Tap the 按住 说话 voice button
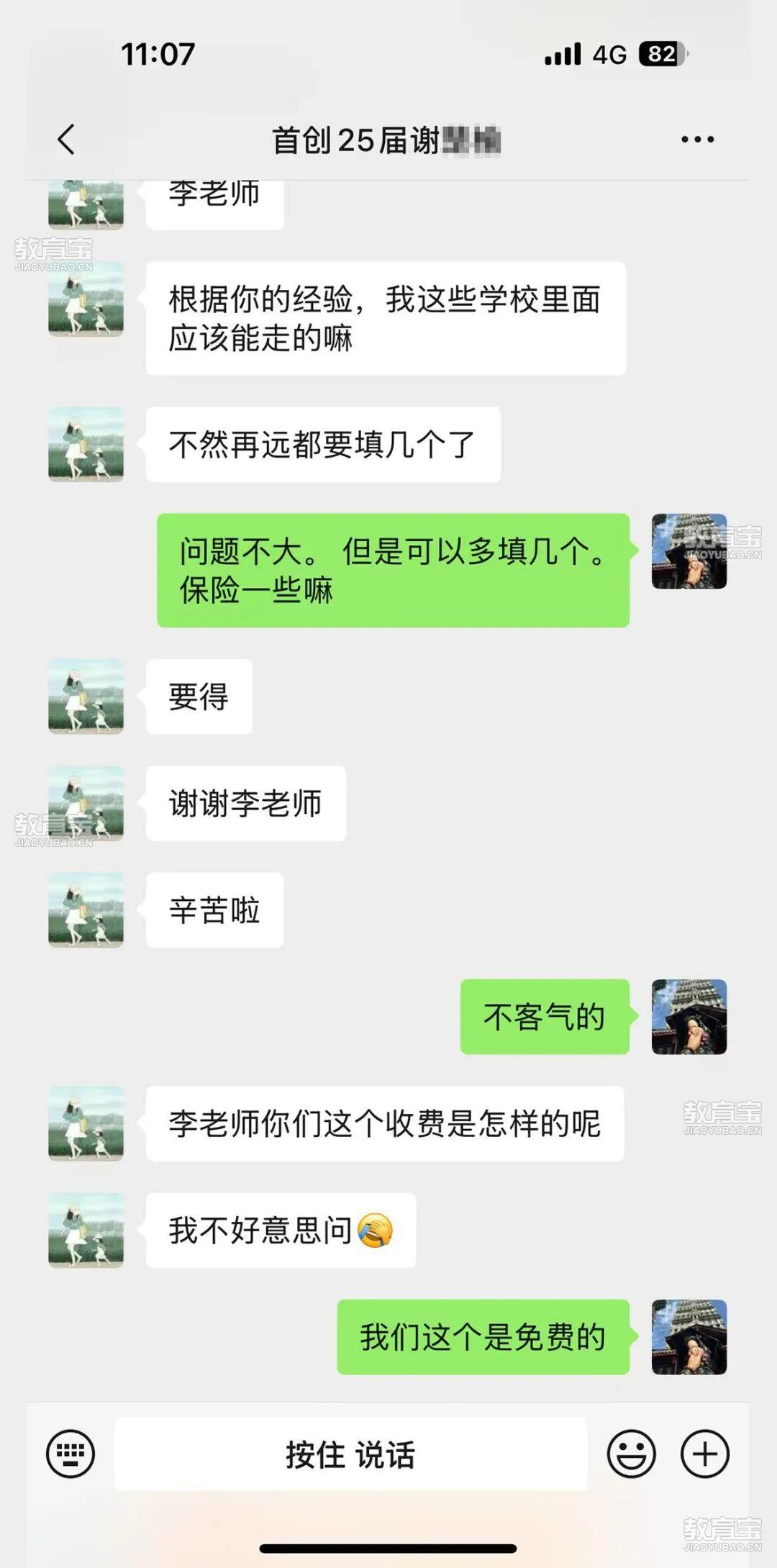777x1568 pixels. tap(350, 1454)
